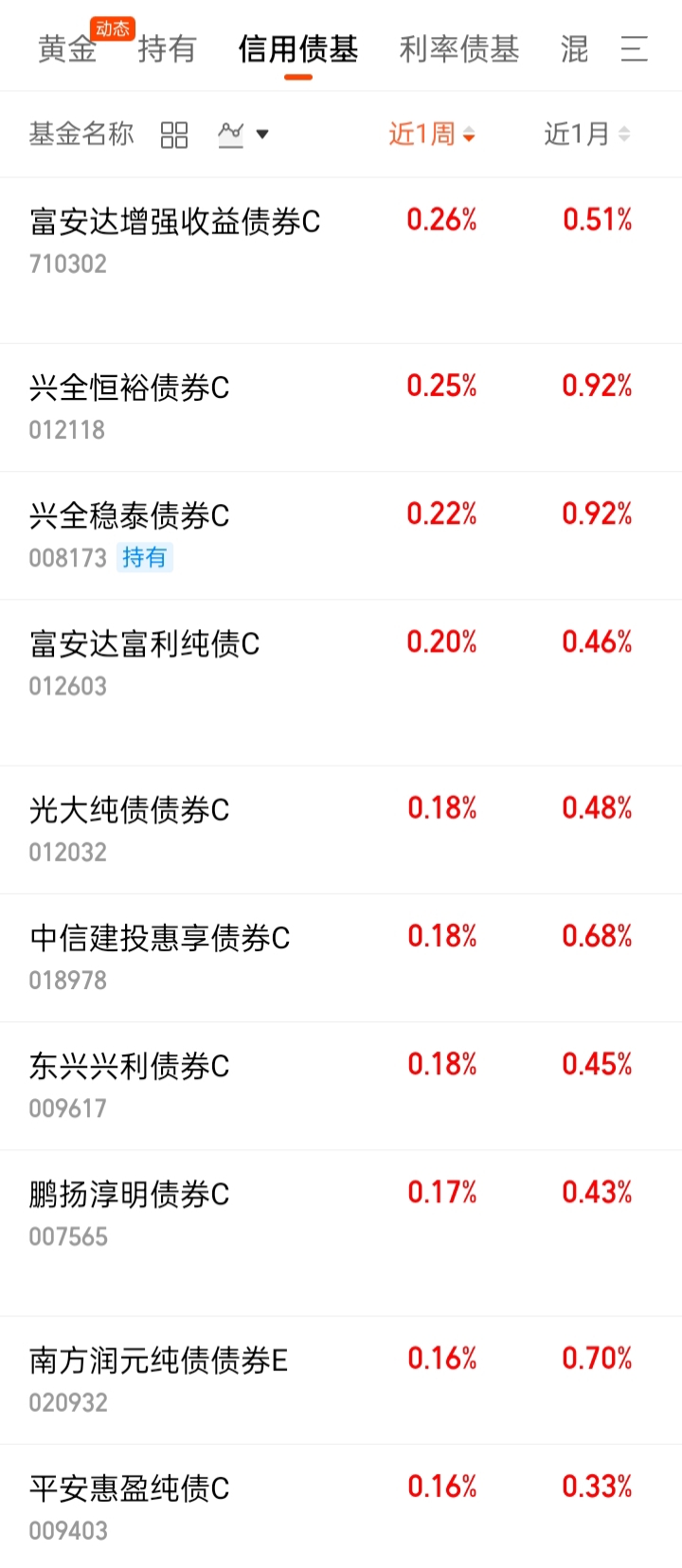
Task: Open 富安达富利纯债C fund details
Action: (x=145, y=645)
